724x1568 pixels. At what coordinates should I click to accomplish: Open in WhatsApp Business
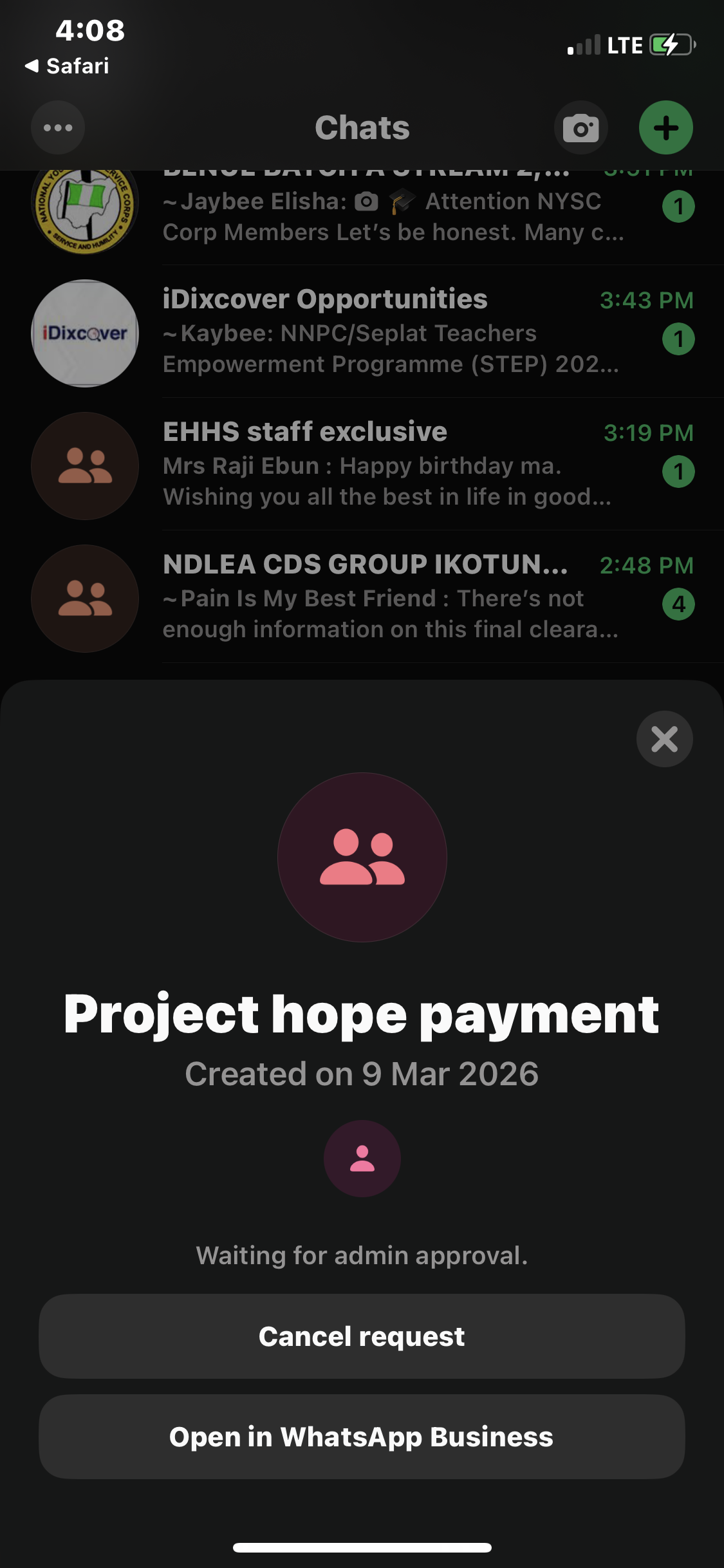point(362,1437)
